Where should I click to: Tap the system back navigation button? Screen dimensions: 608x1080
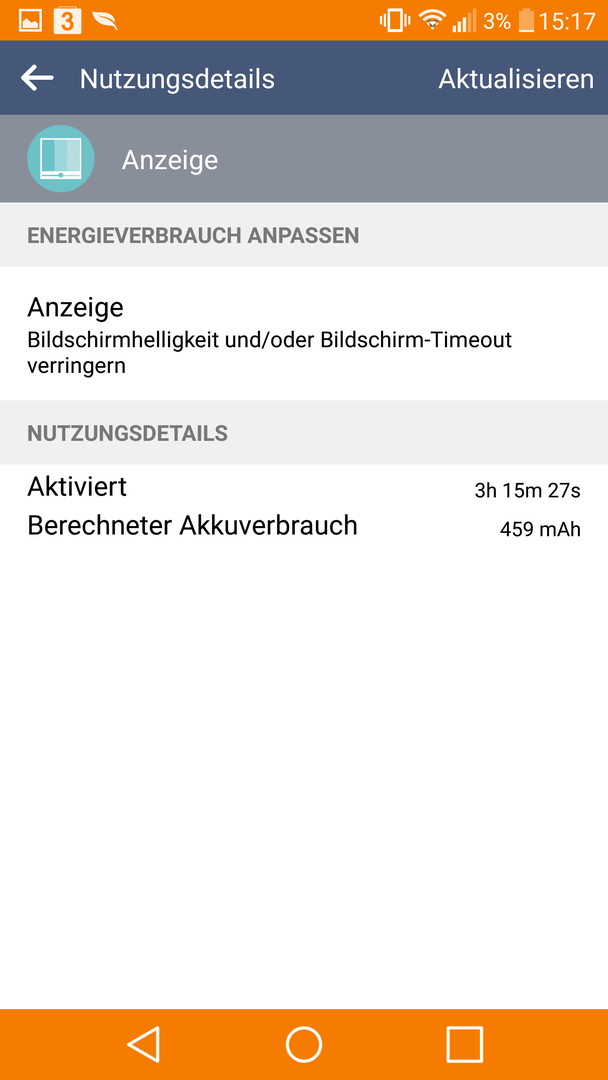tap(143, 1043)
